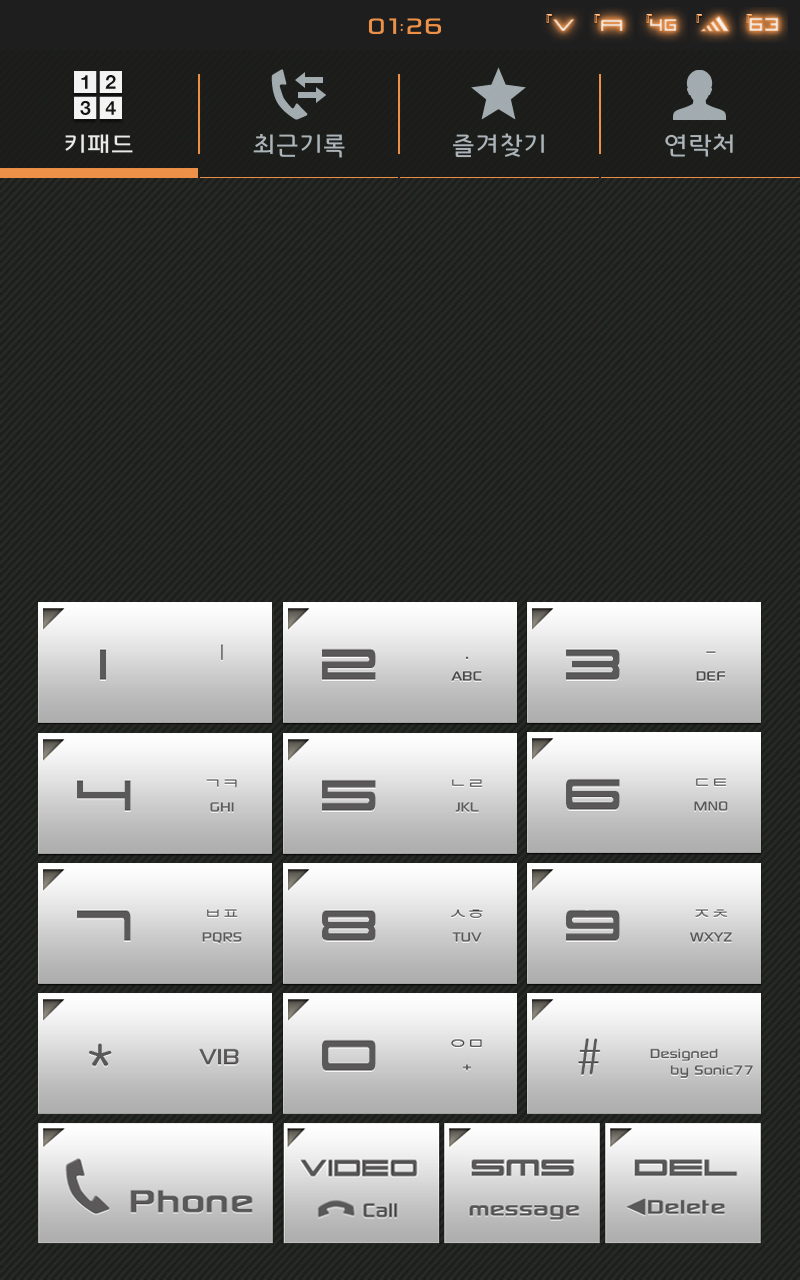
Task: Tap the 4 GHI key
Action: [x=155, y=793]
